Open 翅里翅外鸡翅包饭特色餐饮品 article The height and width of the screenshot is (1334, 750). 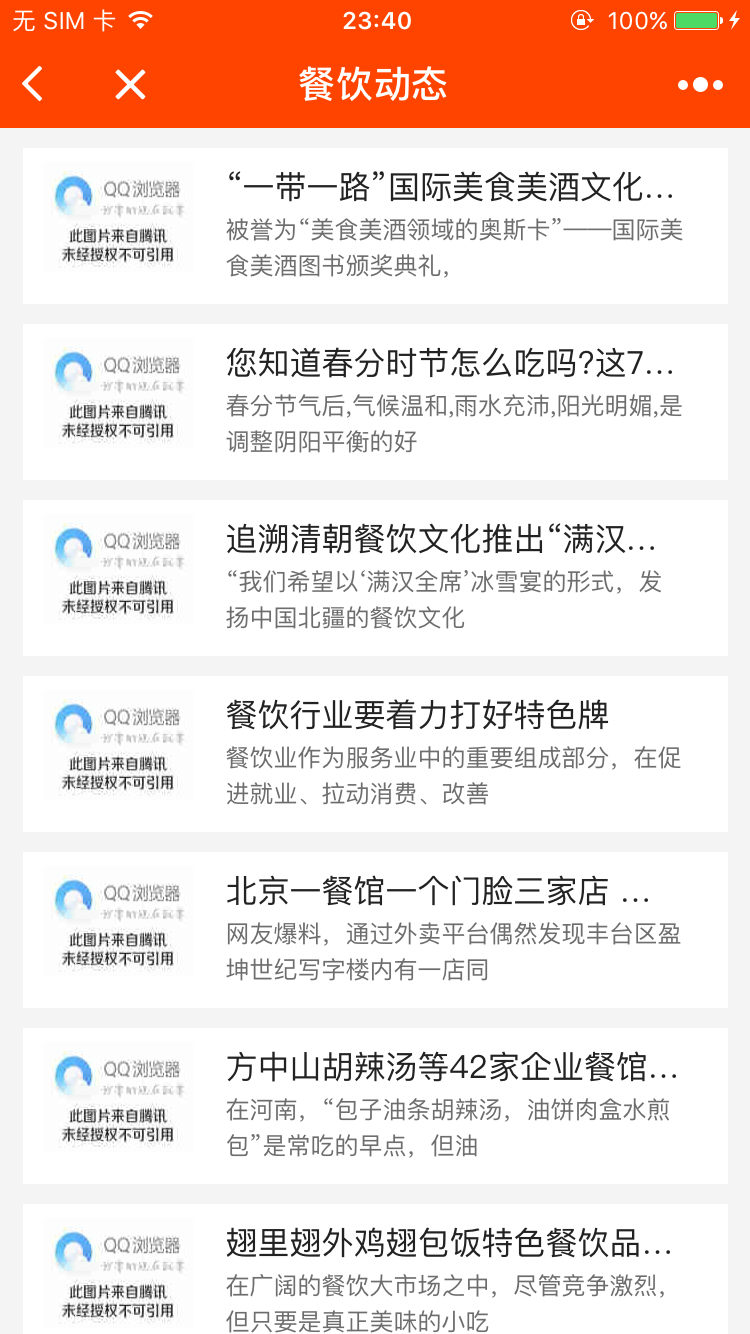(x=449, y=1244)
